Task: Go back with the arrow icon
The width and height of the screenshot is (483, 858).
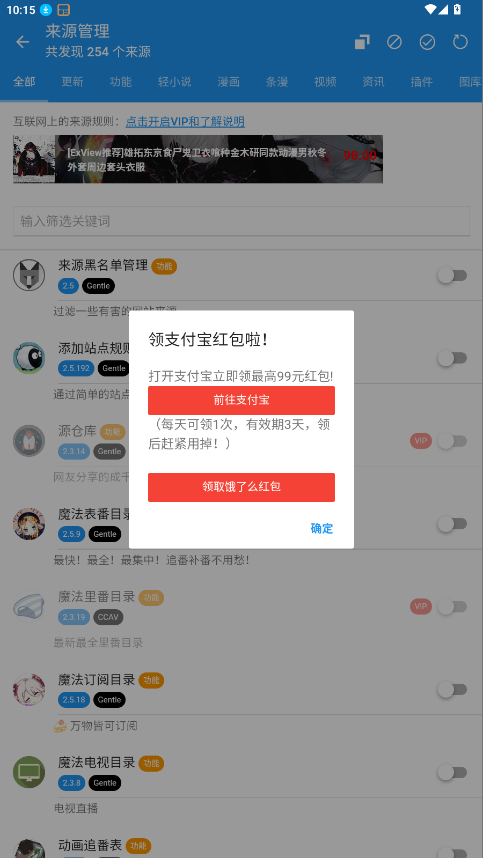Action: [22, 42]
